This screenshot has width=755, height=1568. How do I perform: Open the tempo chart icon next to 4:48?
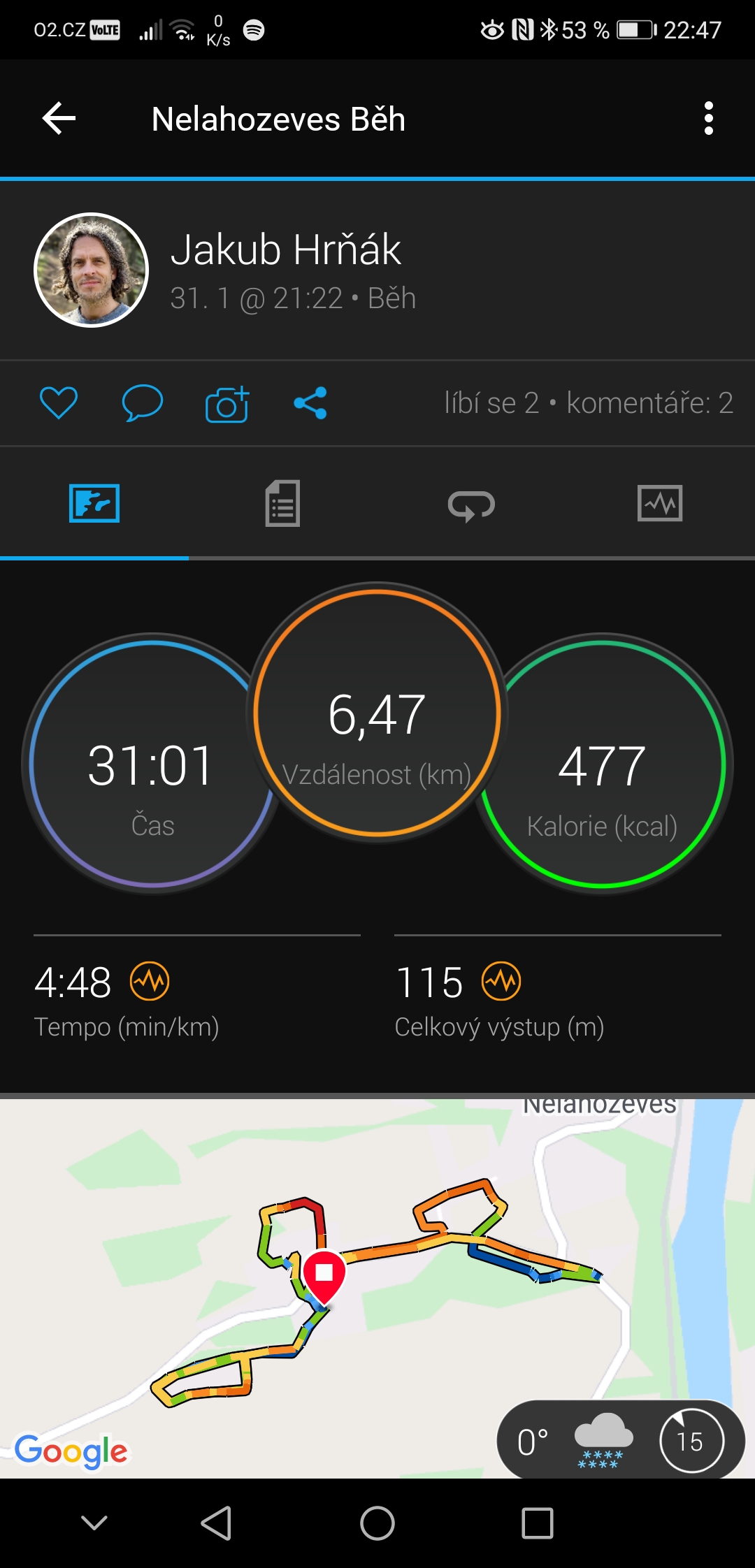pyautogui.click(x=150, y=981)
